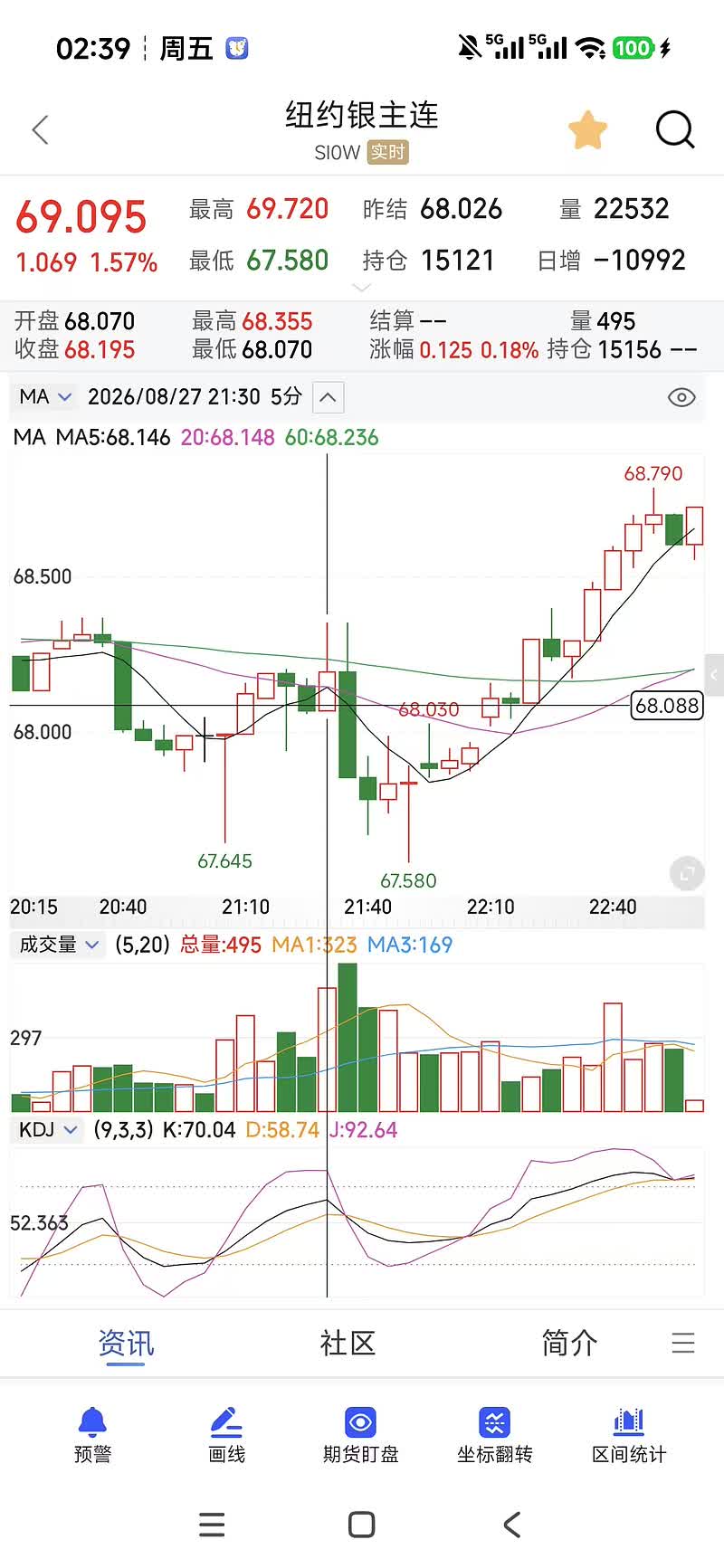Tap 坐标翻转 to flip chart axis
Viewport: 724px width, 1568px height.
494,1436
